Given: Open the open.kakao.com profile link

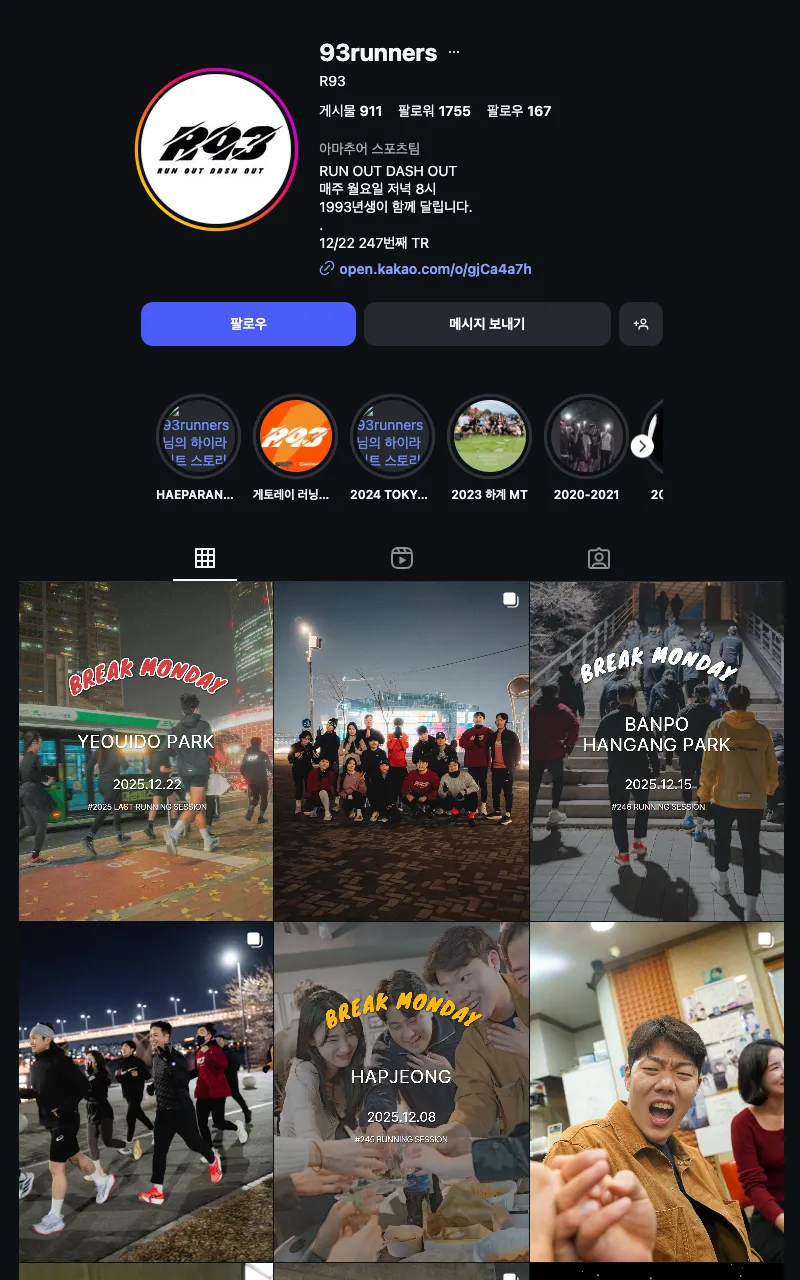Looking at the screenshot, I should [435, 269].
